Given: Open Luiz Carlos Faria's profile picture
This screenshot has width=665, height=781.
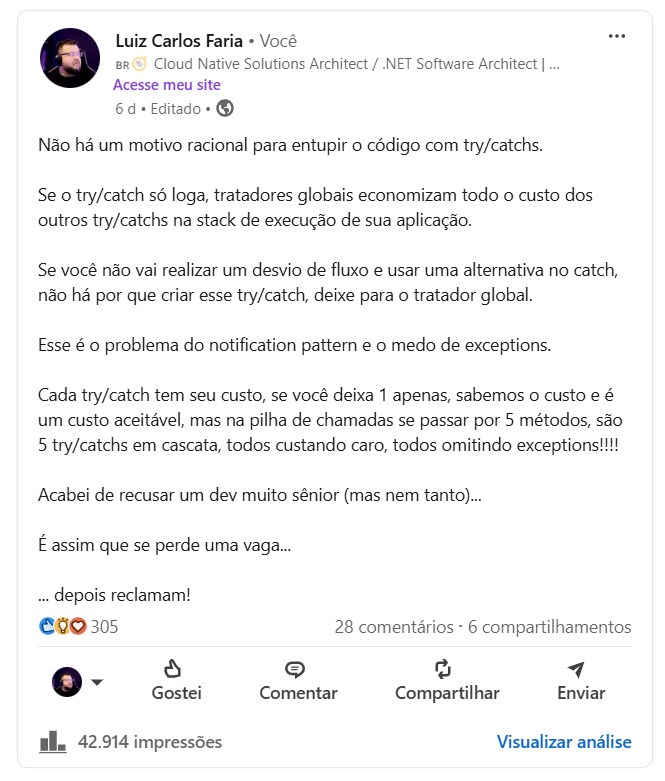Looking at the screenshot, I should tap(70, 58).
